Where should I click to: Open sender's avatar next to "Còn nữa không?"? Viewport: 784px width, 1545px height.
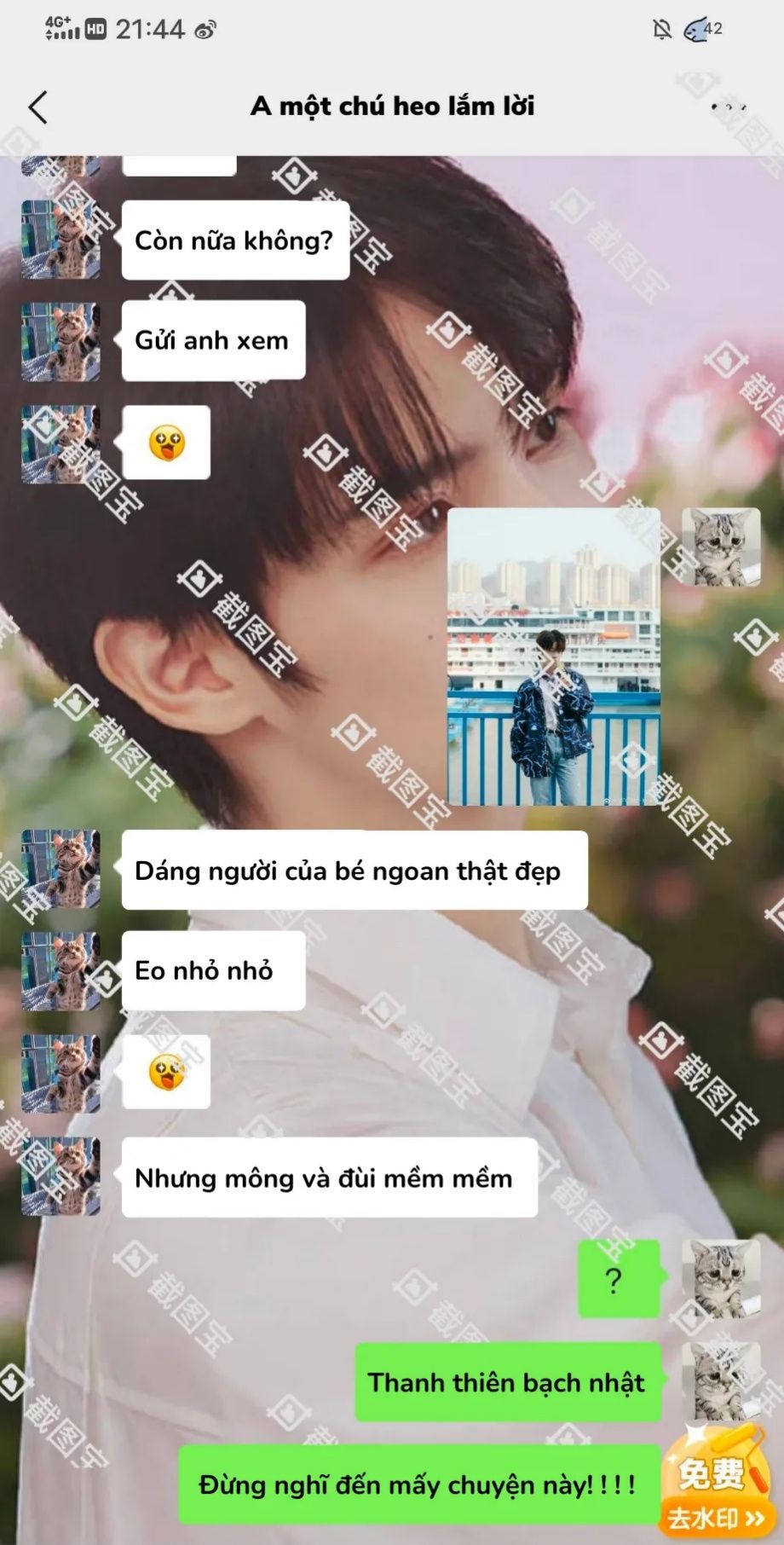[x=61, y=240]
